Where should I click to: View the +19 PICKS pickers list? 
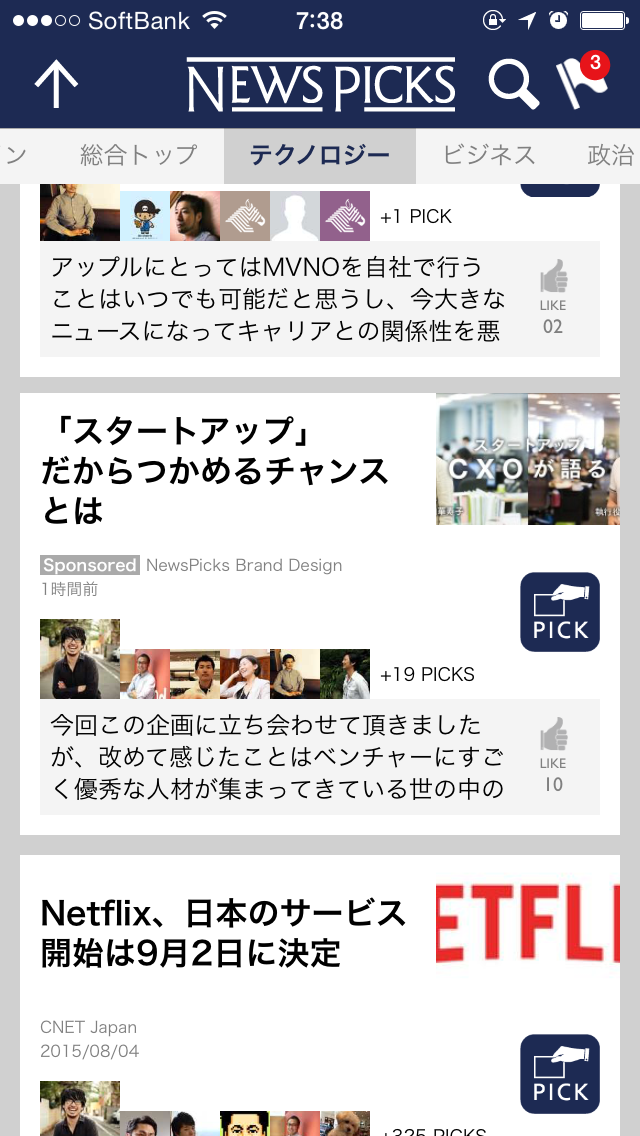point(427,675)
